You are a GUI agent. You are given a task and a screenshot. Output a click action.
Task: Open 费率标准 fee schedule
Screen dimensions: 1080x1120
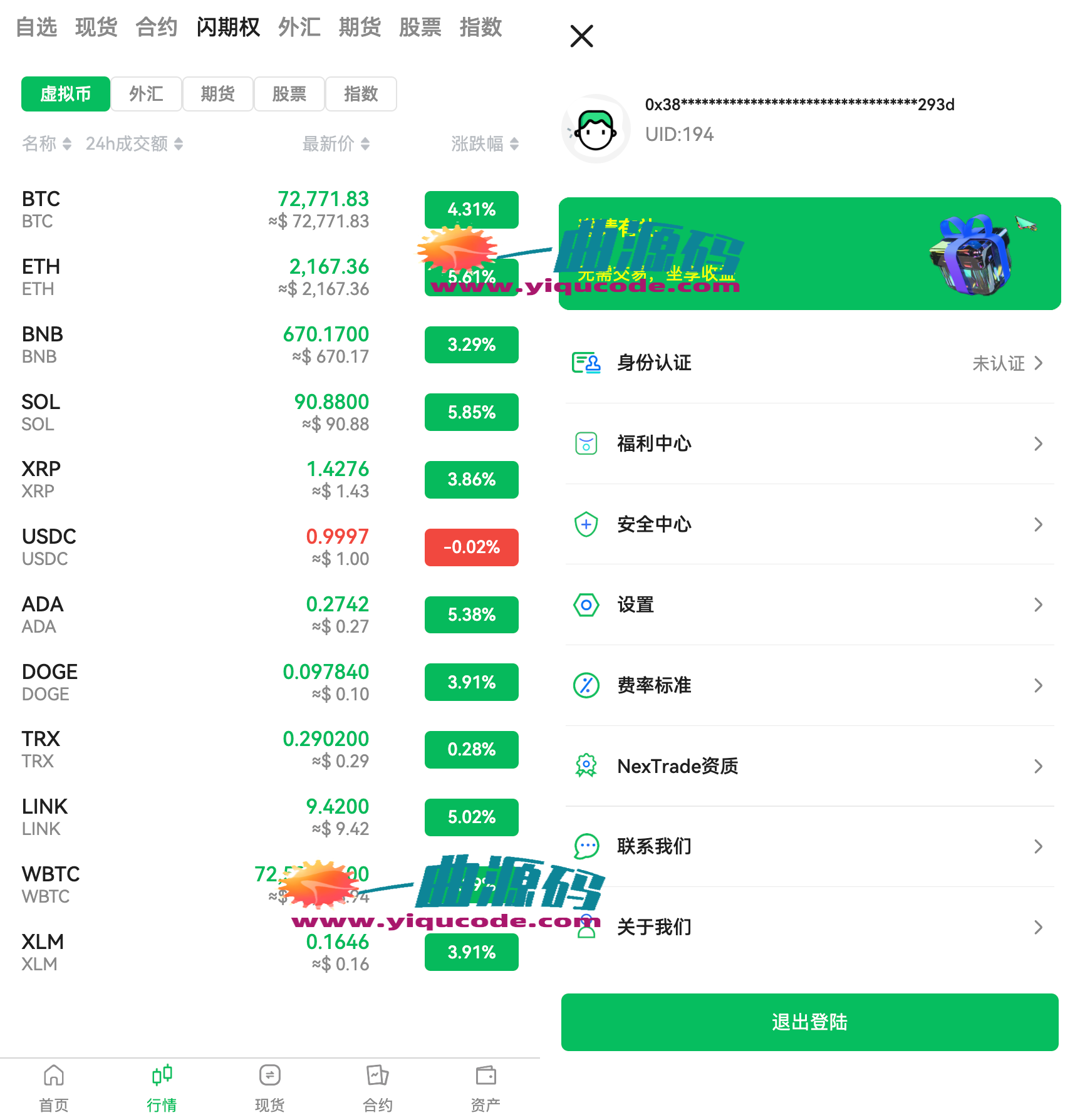point(808,685)
